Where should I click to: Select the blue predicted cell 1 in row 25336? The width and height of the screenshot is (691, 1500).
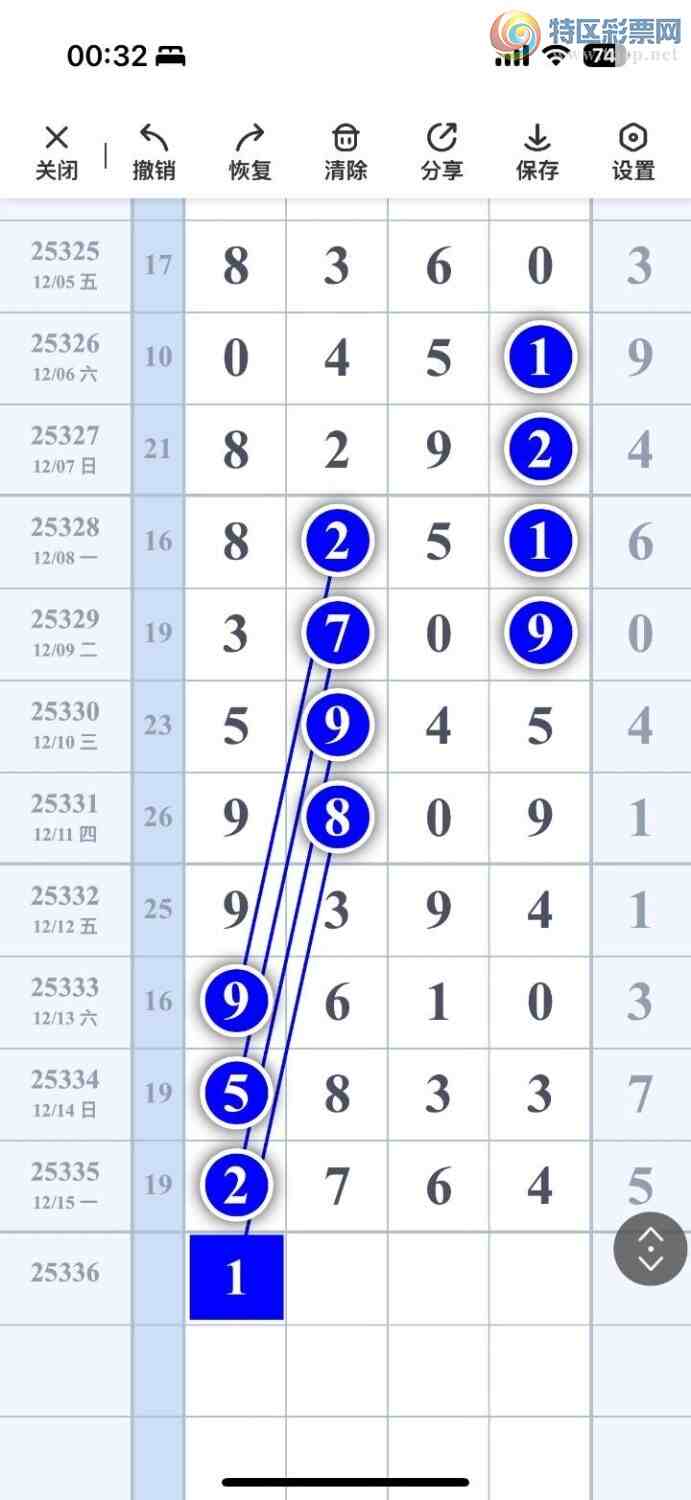236,1277
